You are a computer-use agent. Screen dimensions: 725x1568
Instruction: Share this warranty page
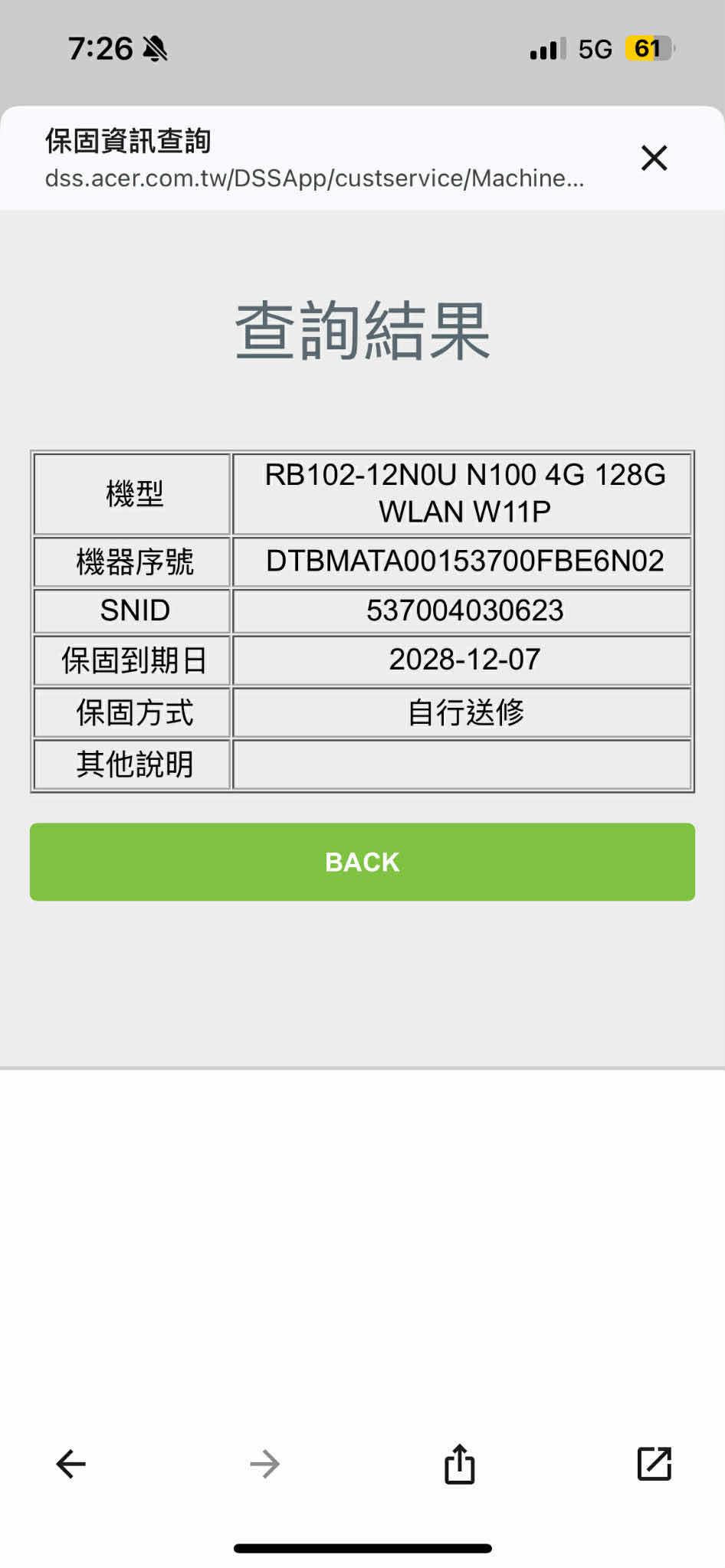pos(459,1464)
